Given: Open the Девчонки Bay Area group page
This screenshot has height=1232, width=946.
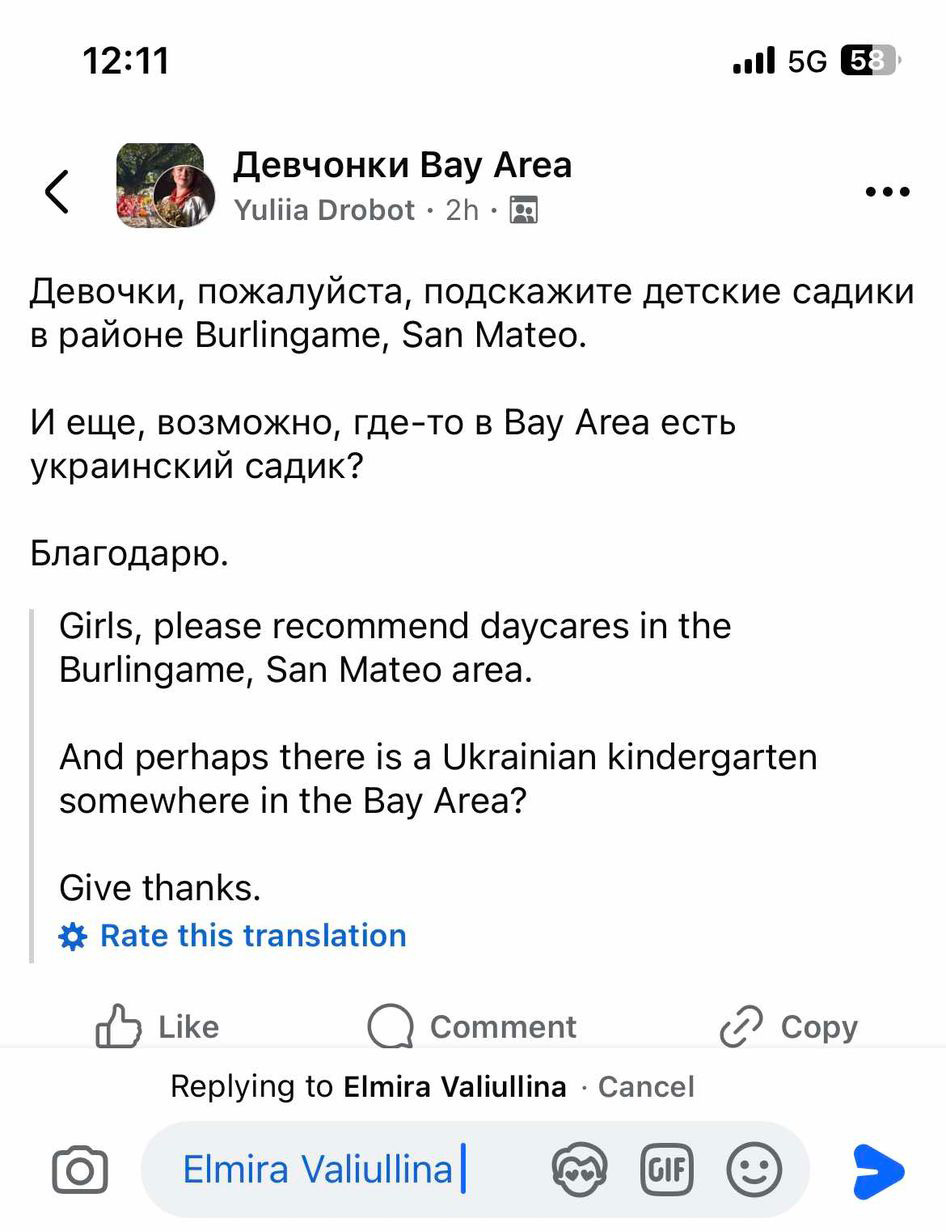Looking at the screenshot, I should (x=402, y=165).
